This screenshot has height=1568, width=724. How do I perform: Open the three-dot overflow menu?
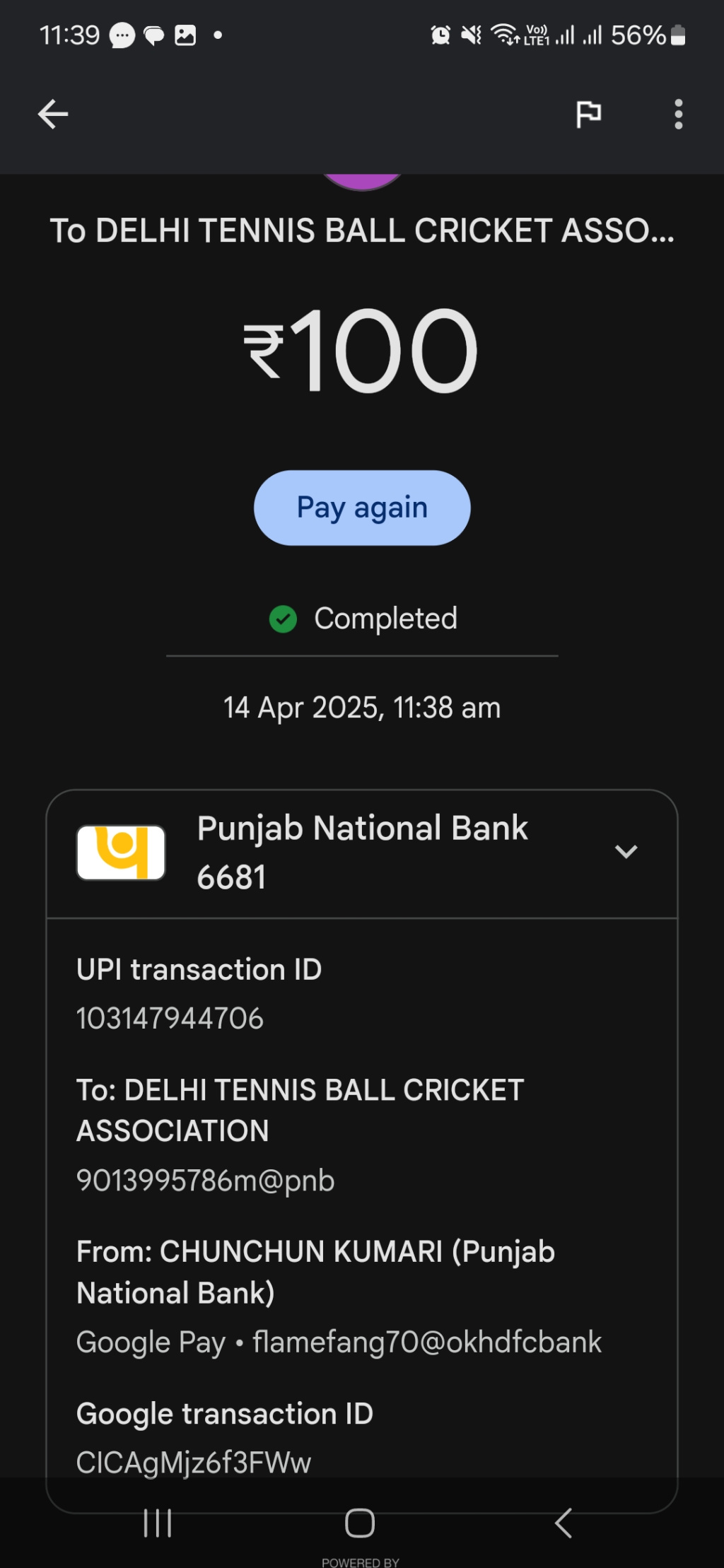(x=678, y=114)
